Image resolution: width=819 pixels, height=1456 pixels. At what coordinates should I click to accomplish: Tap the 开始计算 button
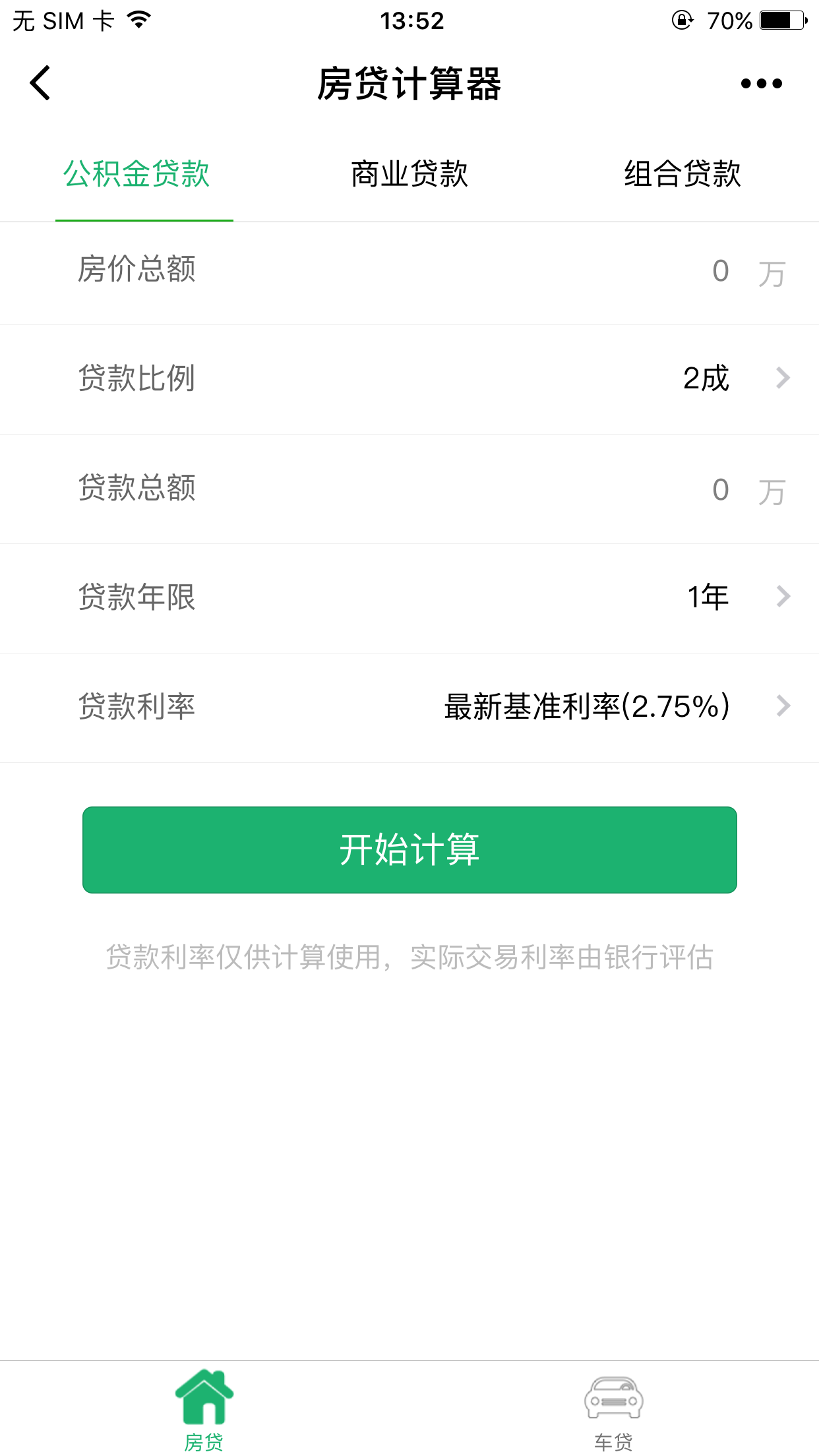click(409, 849)
